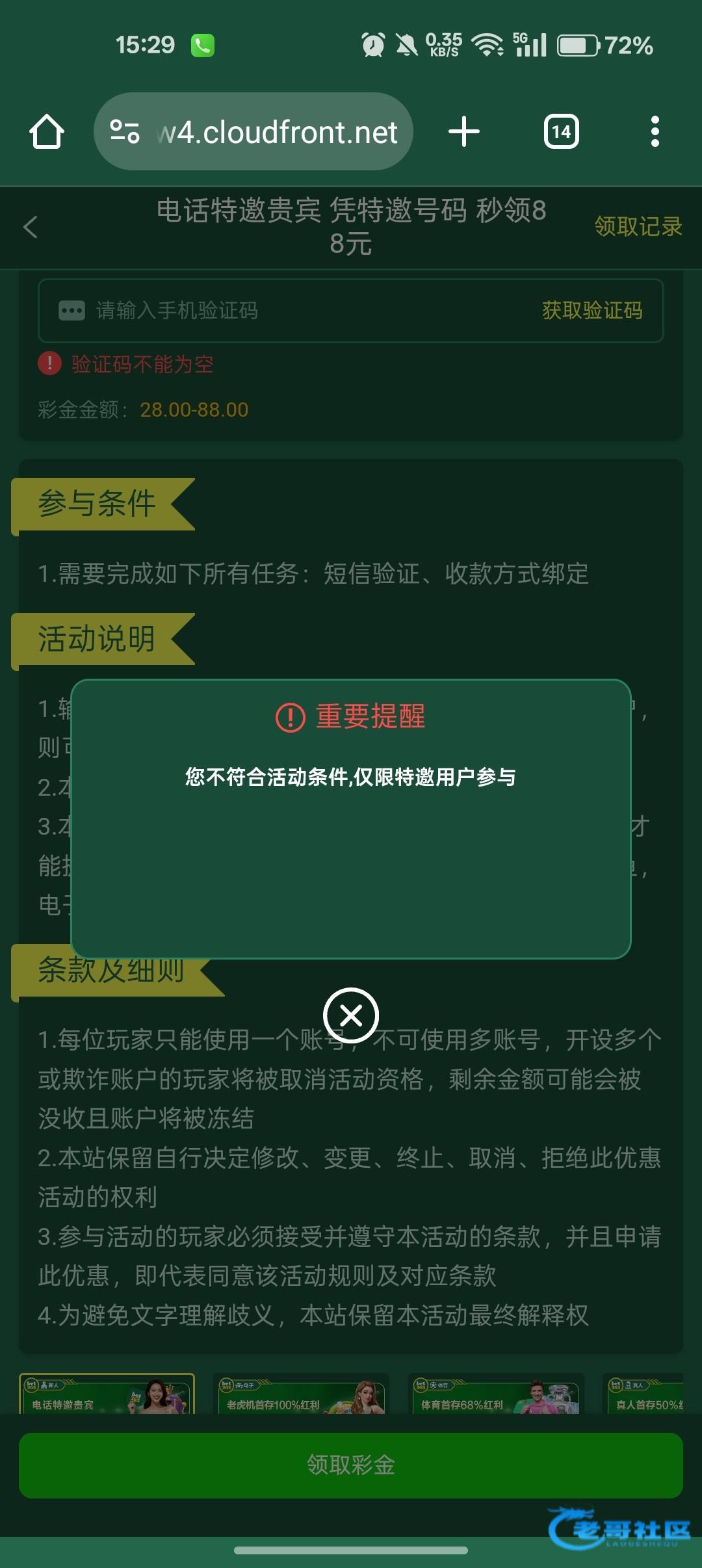Open the 真人首存50% promotion banner

tap(645, 1394)
